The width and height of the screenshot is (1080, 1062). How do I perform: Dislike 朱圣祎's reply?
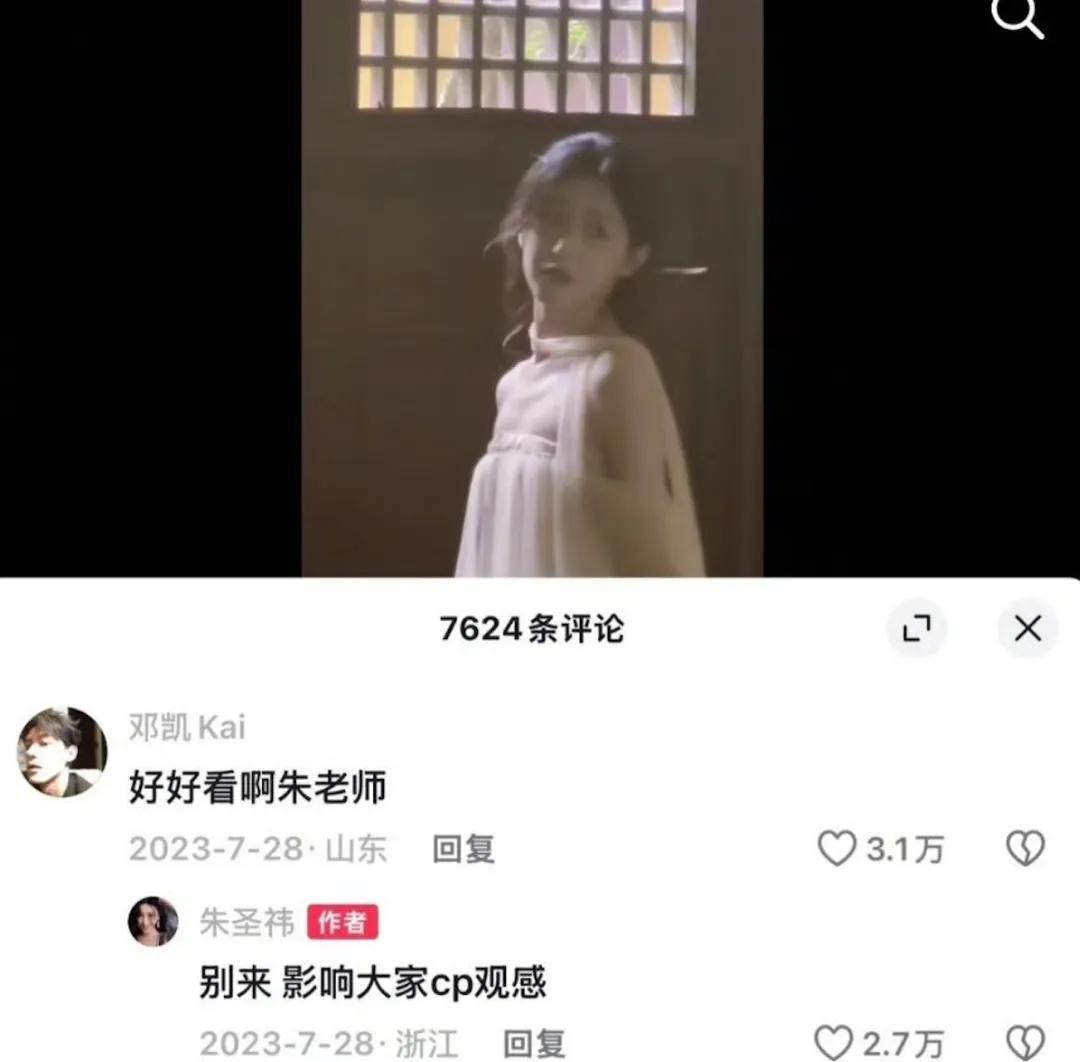1025,1044
